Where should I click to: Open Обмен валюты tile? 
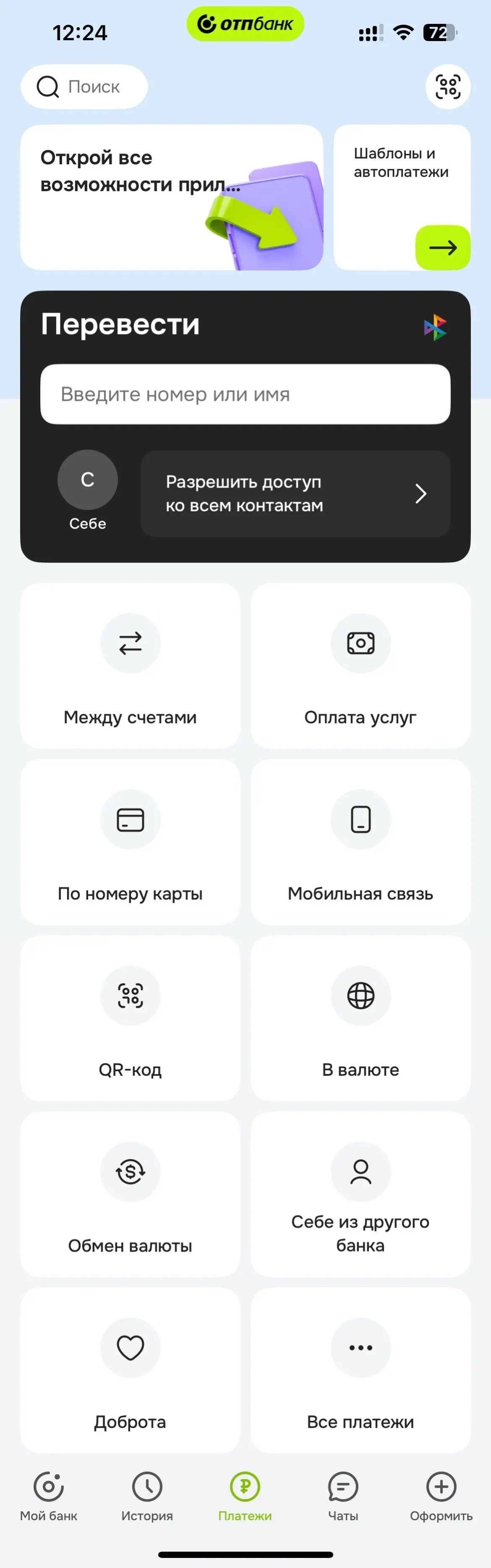[131, 1194]
